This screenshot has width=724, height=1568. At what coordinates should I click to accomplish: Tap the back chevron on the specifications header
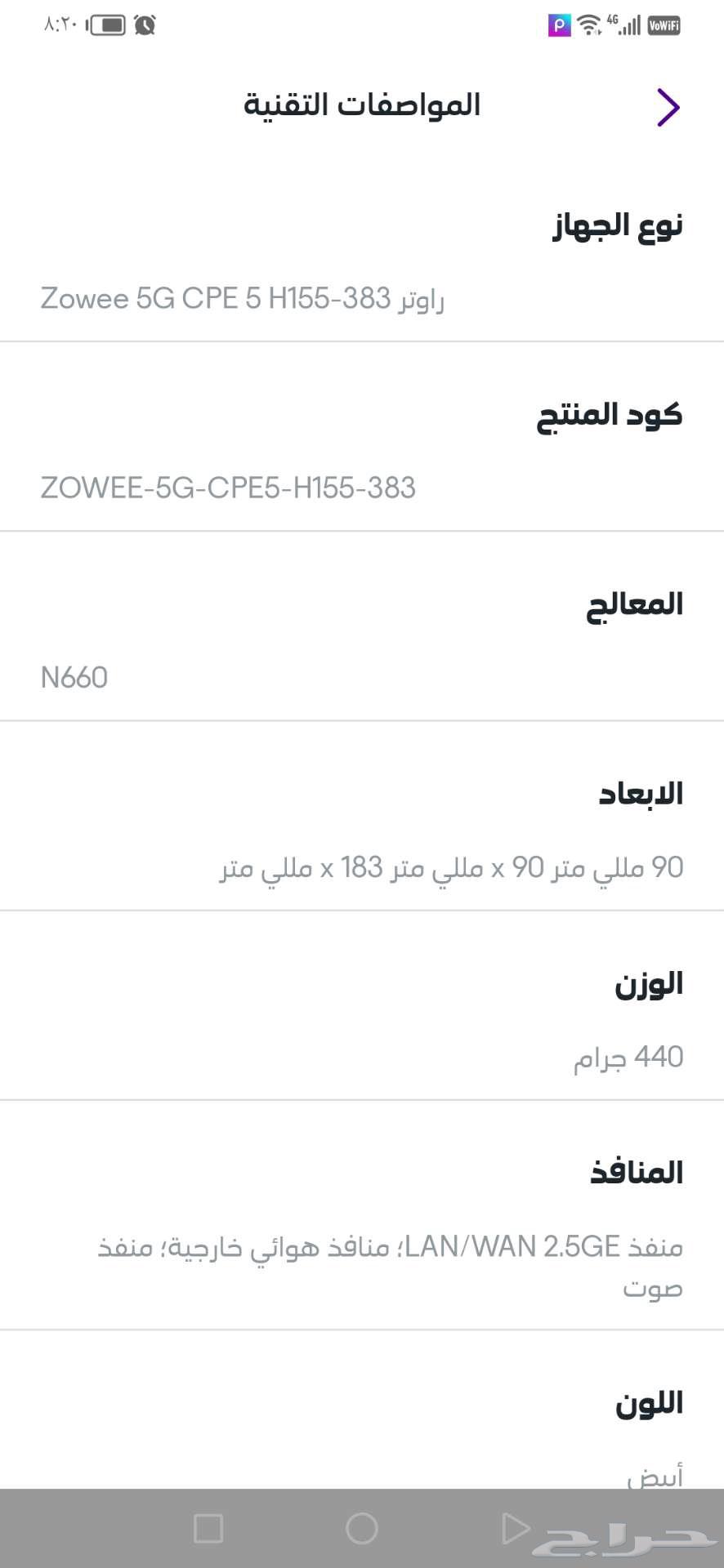tap(668, 107)
